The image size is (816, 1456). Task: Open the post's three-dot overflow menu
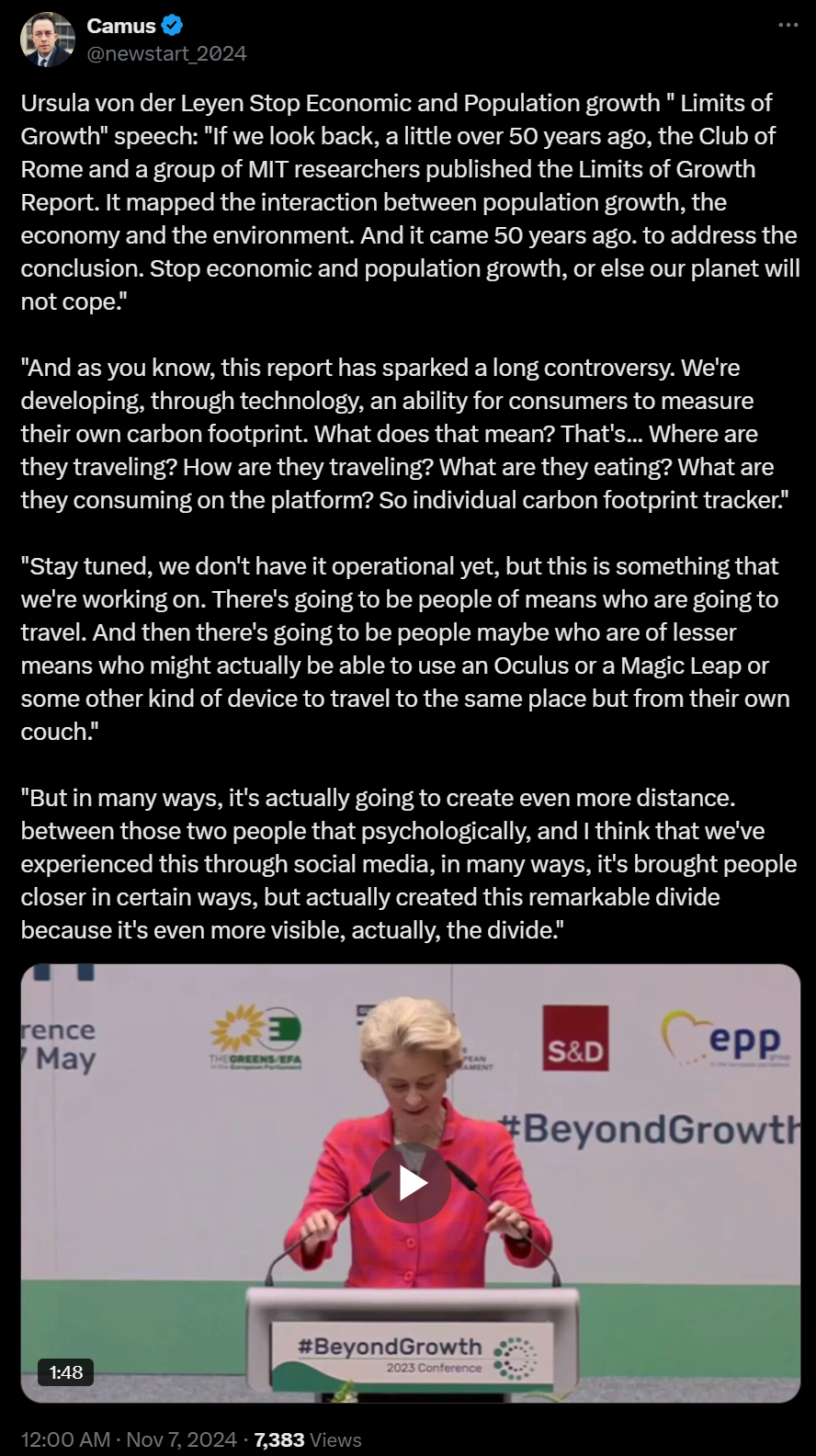click(788, 25)
